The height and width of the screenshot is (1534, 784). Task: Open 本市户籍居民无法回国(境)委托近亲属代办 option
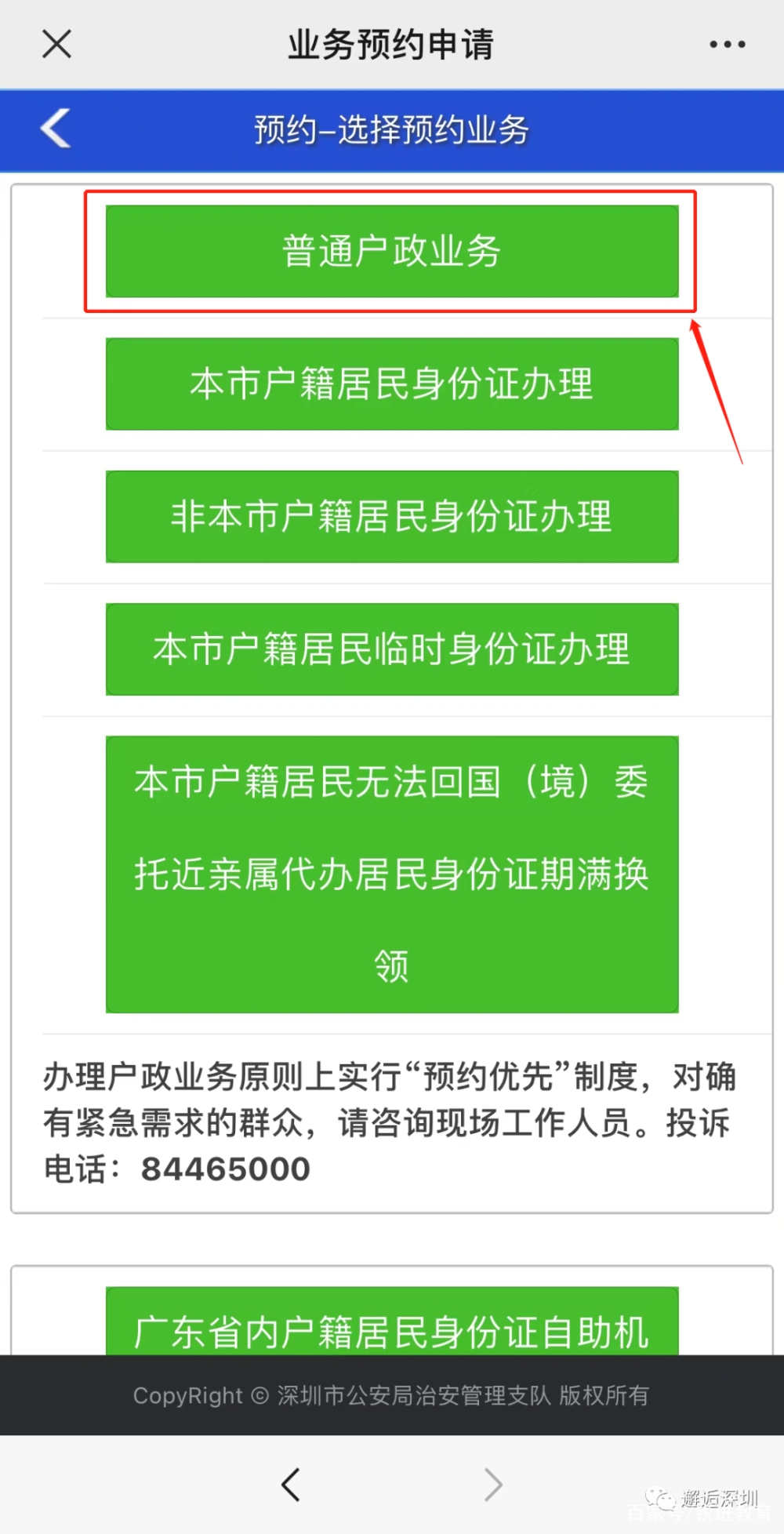[392, 874]
